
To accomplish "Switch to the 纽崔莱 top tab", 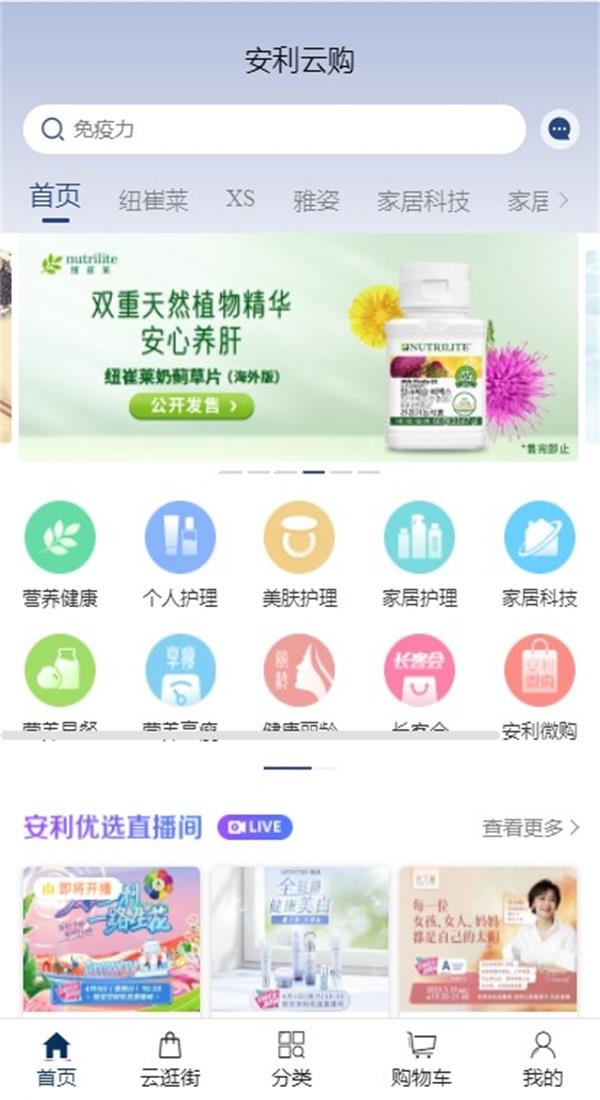I will (153, 200).
